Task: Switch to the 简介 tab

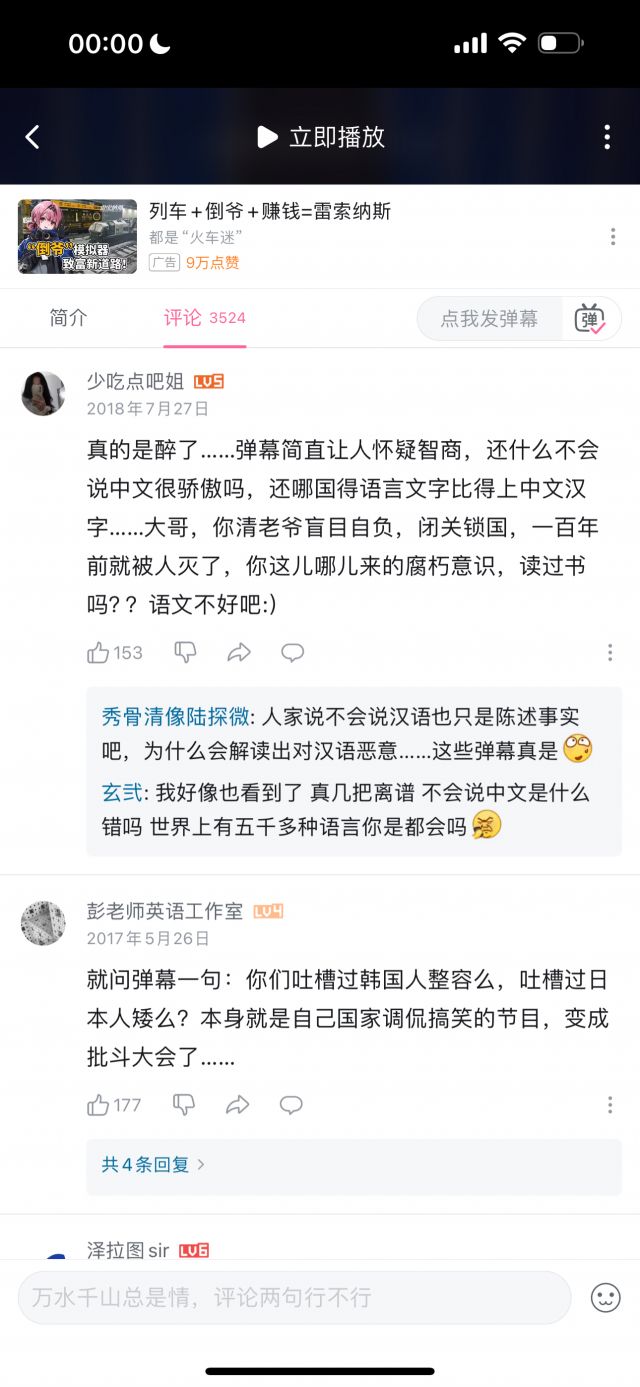Action: click(x=68, y=318)
